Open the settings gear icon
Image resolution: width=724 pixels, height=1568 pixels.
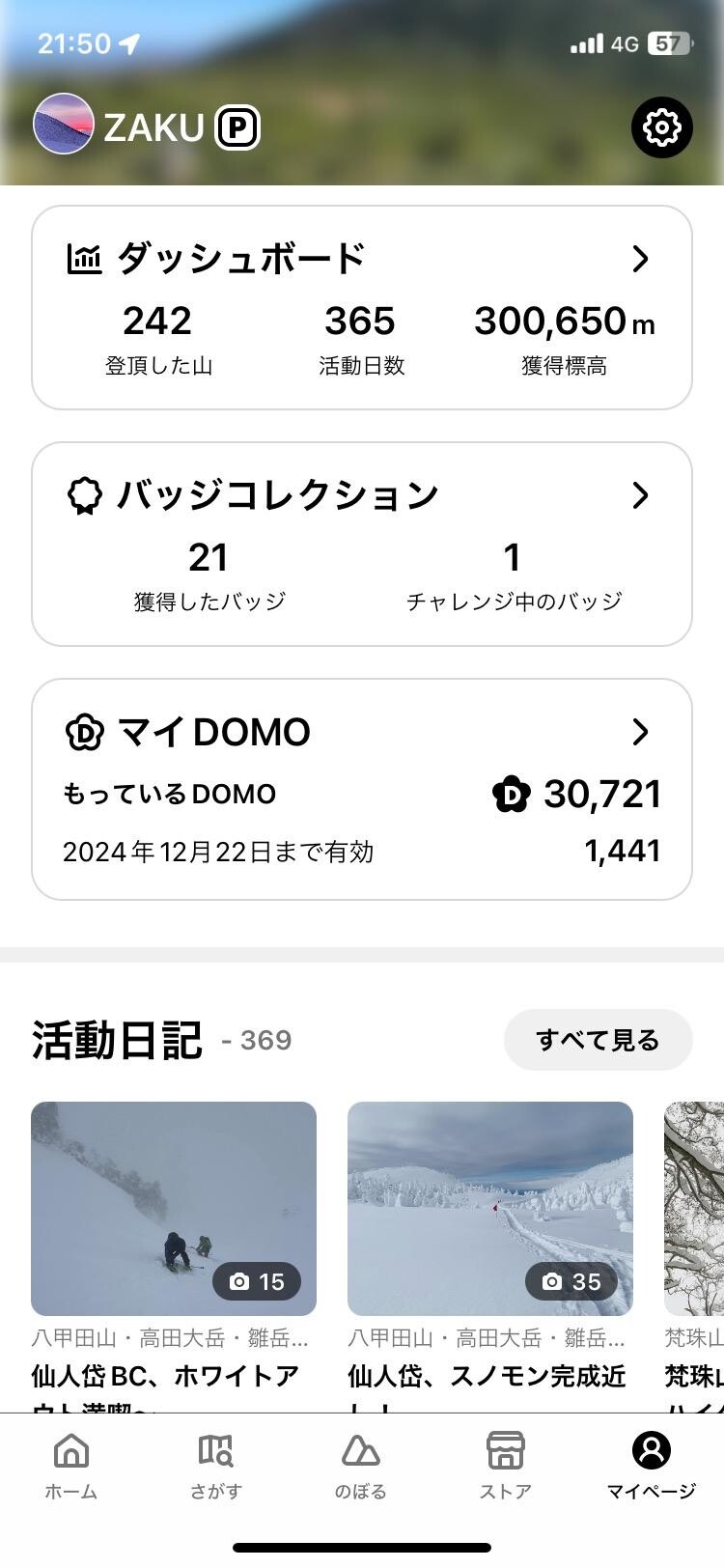660,126
